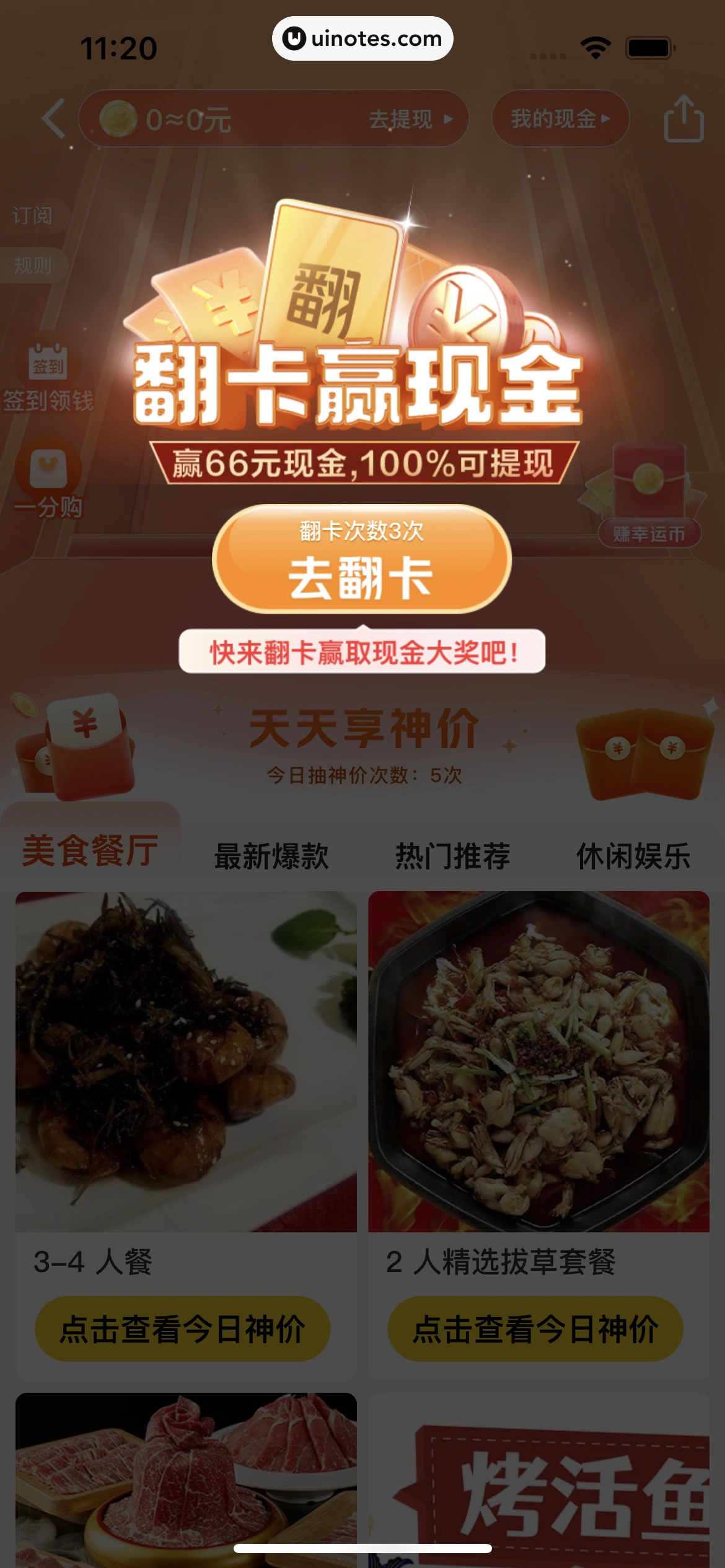The width and height of the screenshot is (725, 1568).
Task: Open 我的现金 page
Action: (x=560, y=119)
